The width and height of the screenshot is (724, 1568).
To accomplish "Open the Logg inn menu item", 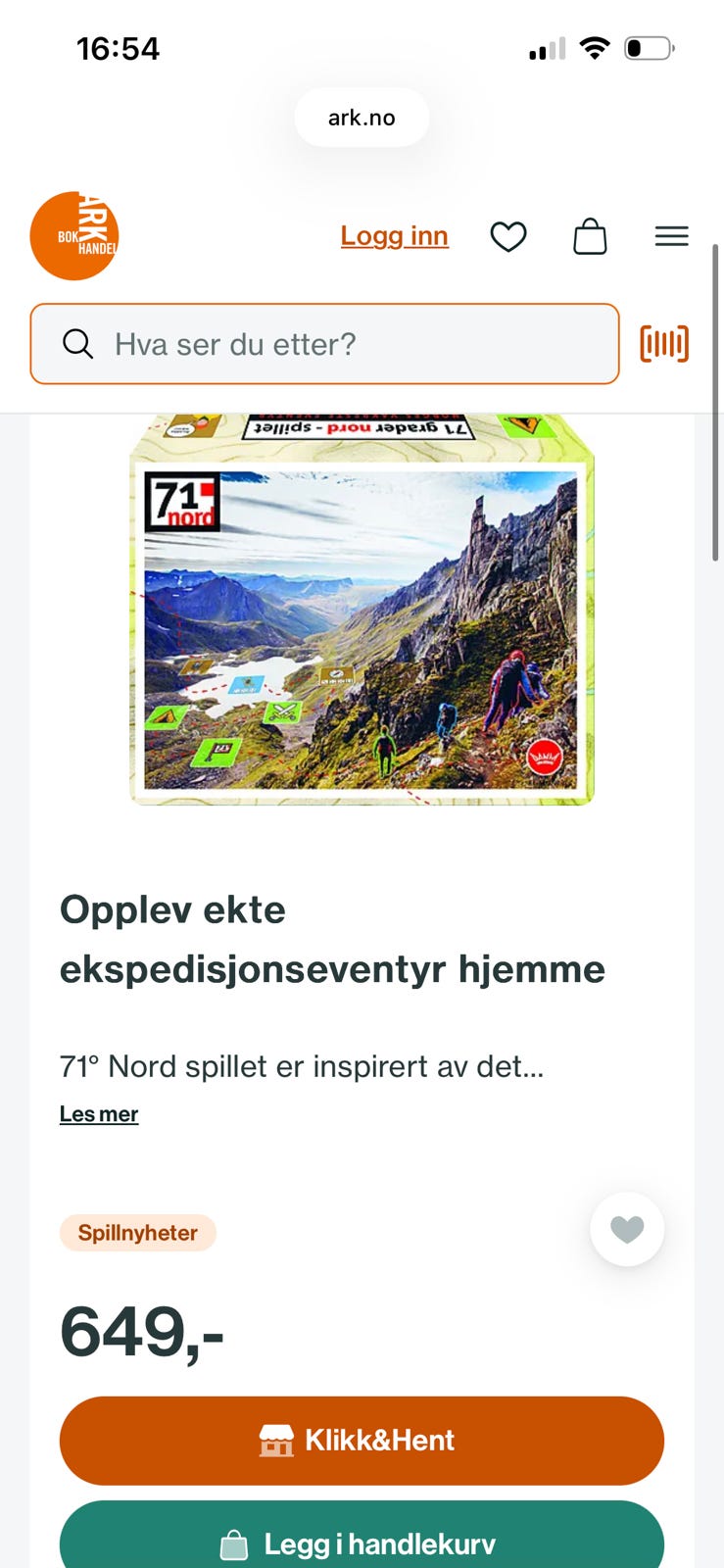I will pos(394,236).
